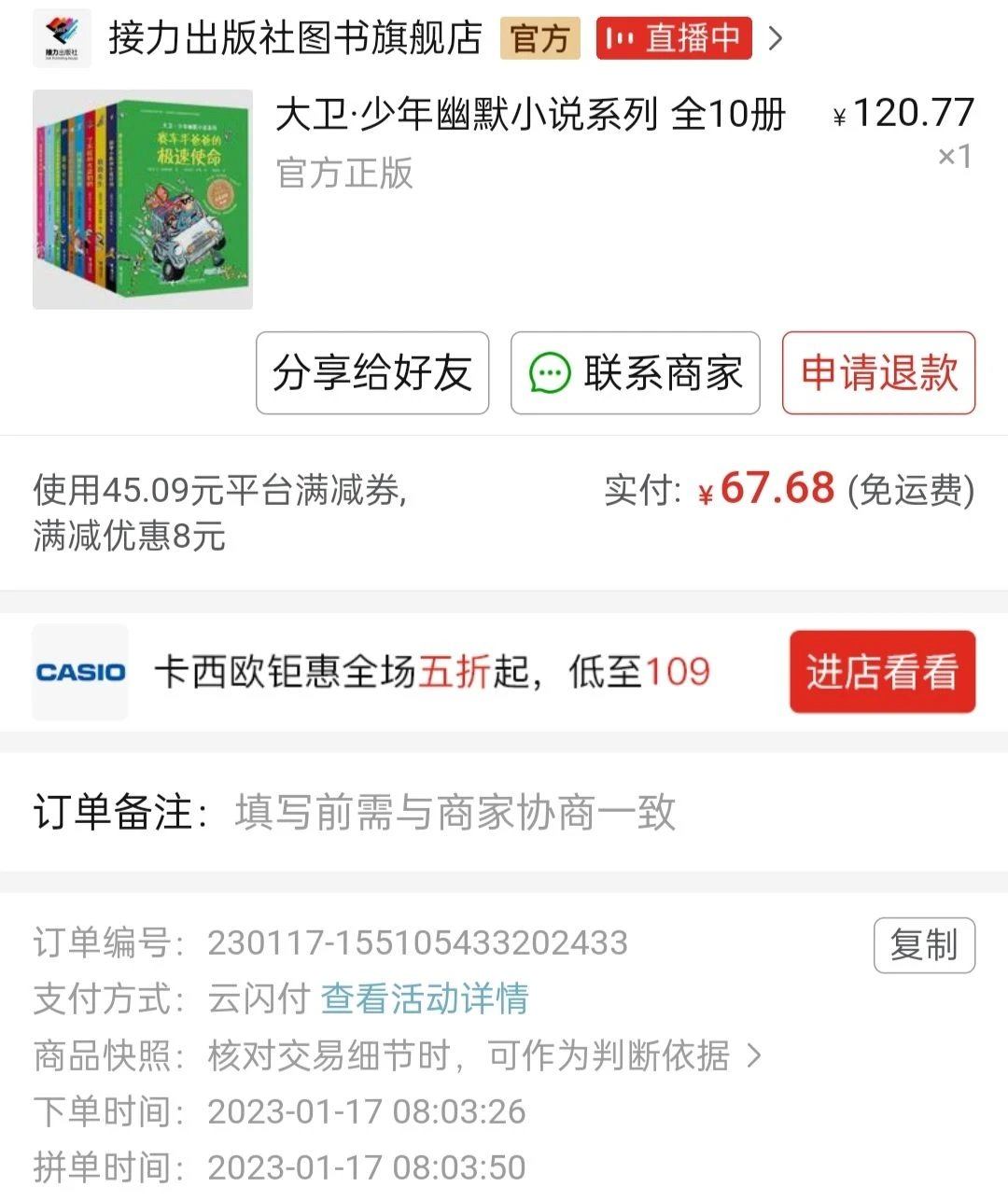Viewport: 1008px width, 1201px height.
Task: Tap 进店看看 on the Casio banner
Action: 882,672
